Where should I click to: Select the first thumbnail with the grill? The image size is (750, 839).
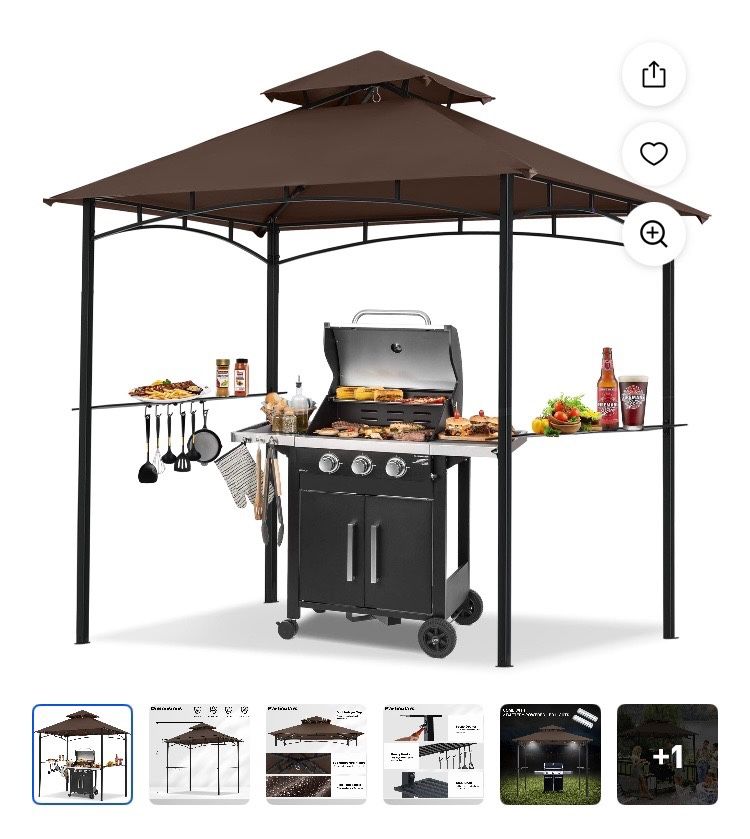82,754
